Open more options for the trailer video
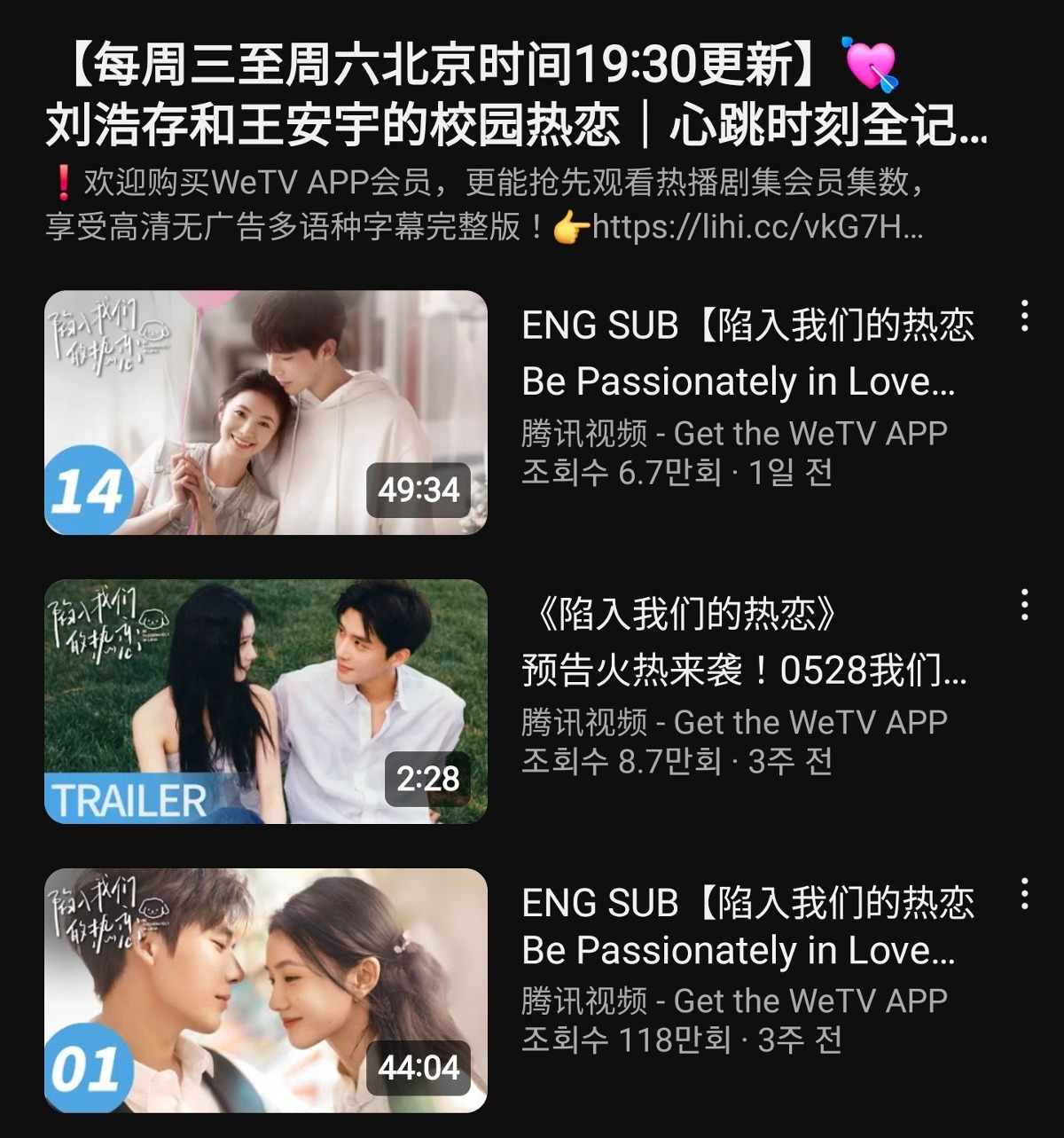The width and height of the screenshot is (1064, 1138). point(1024,605)
